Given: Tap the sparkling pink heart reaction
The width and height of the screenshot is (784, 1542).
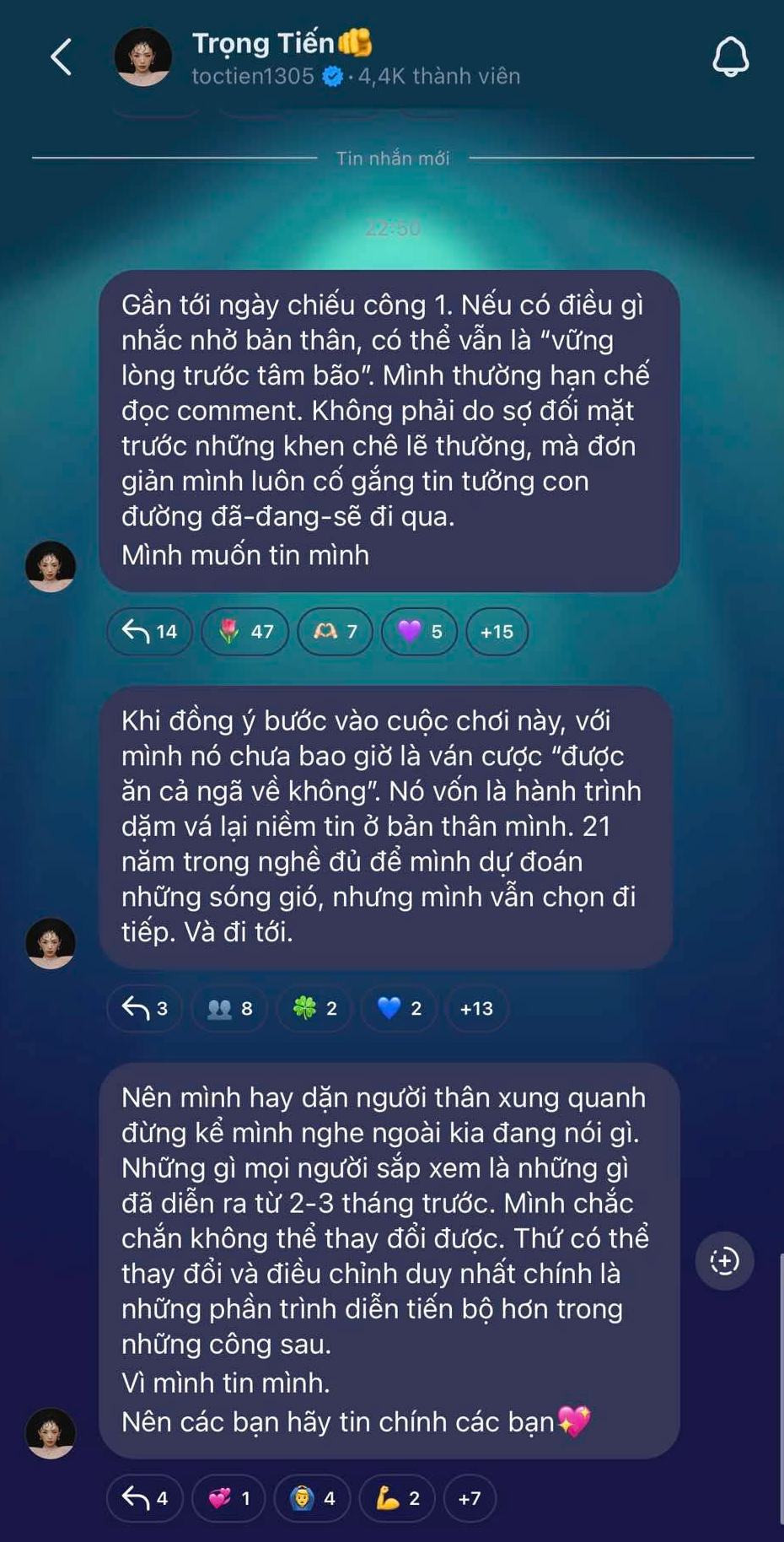Looking at the screenshot, I should (229, 1498).
